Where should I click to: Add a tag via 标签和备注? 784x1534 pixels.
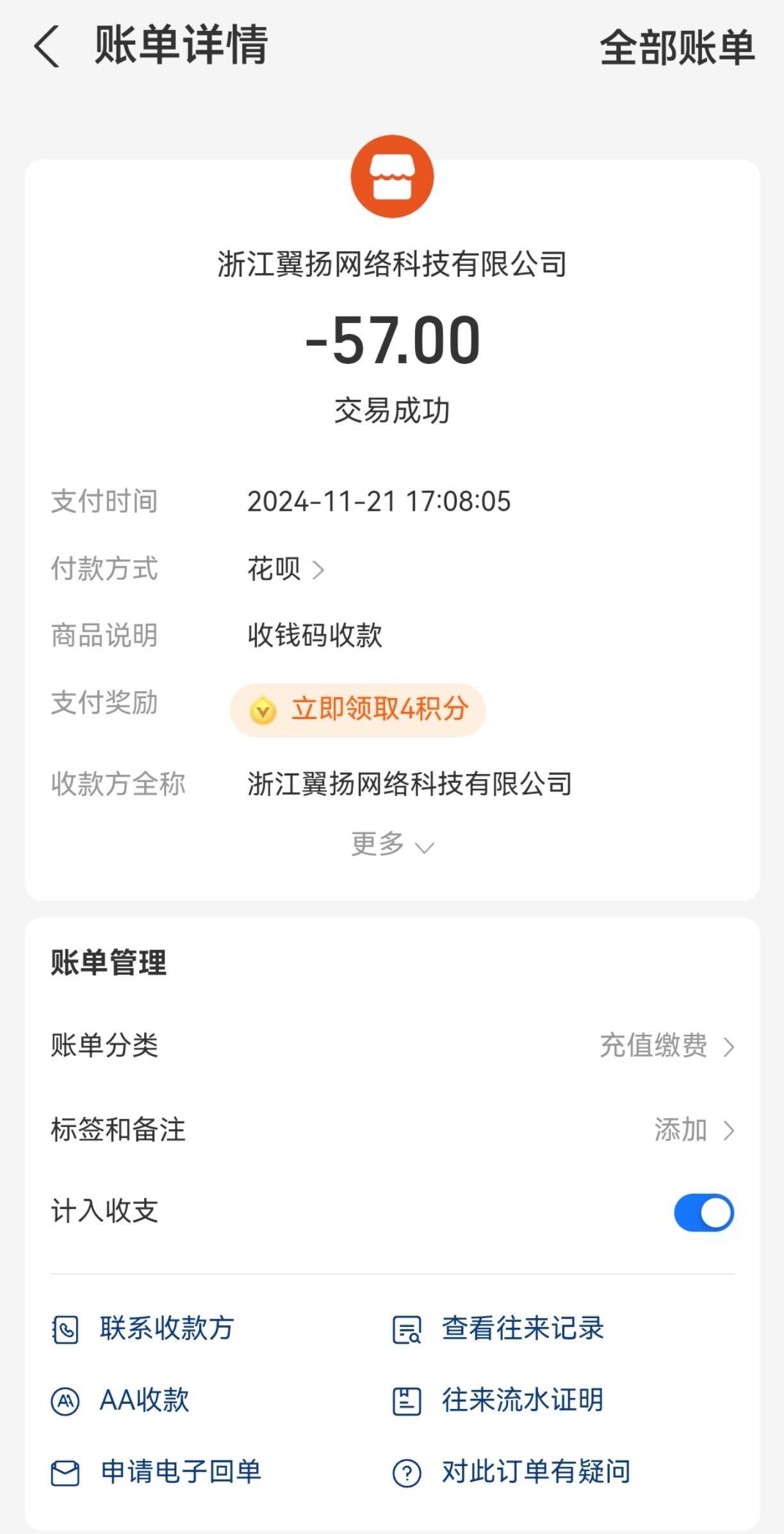click(x=693, y=1130)
